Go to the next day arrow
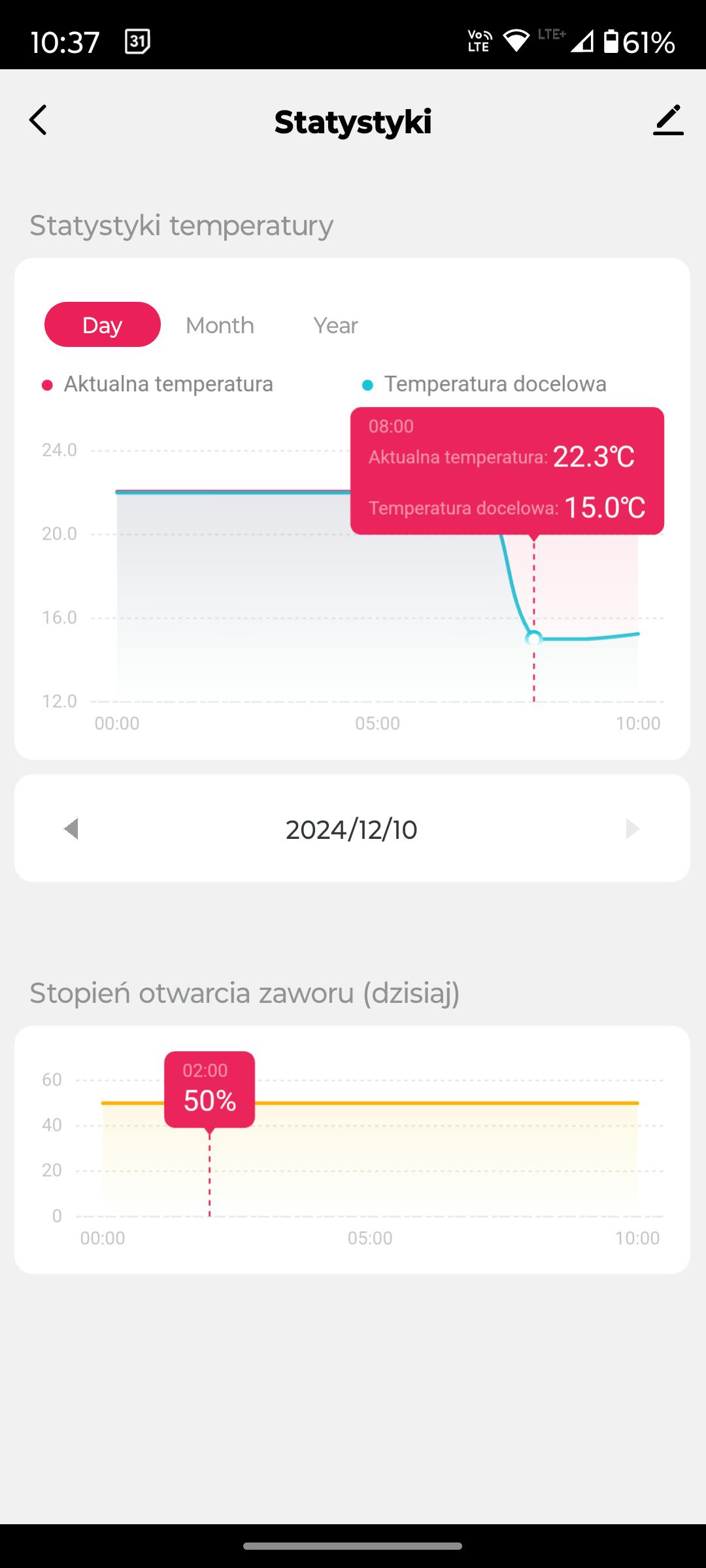Screen dimensions: 706x1568 632,828
